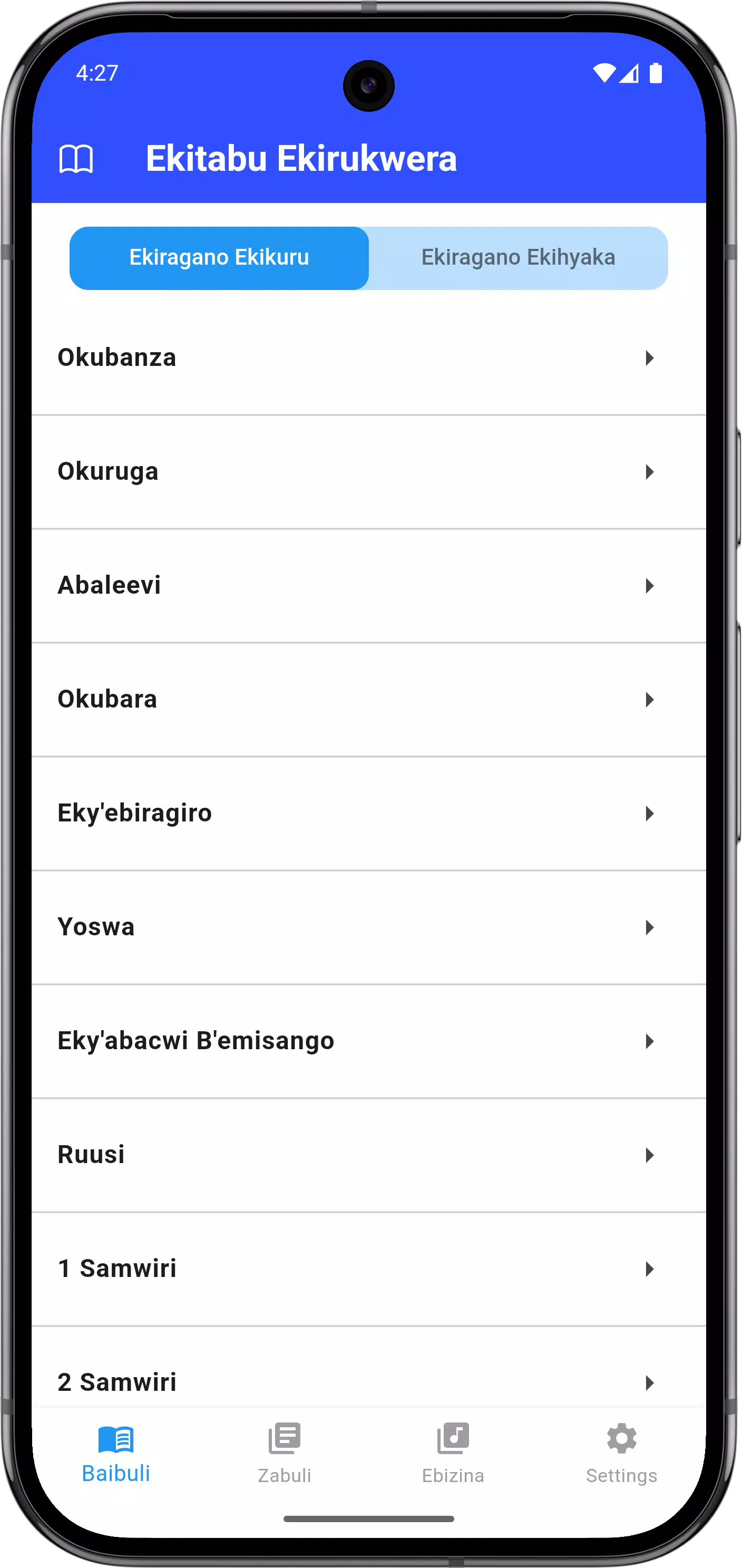Select the Ekiragano Ekikuru tab
742x1568 pixels.
click(219, 257)
